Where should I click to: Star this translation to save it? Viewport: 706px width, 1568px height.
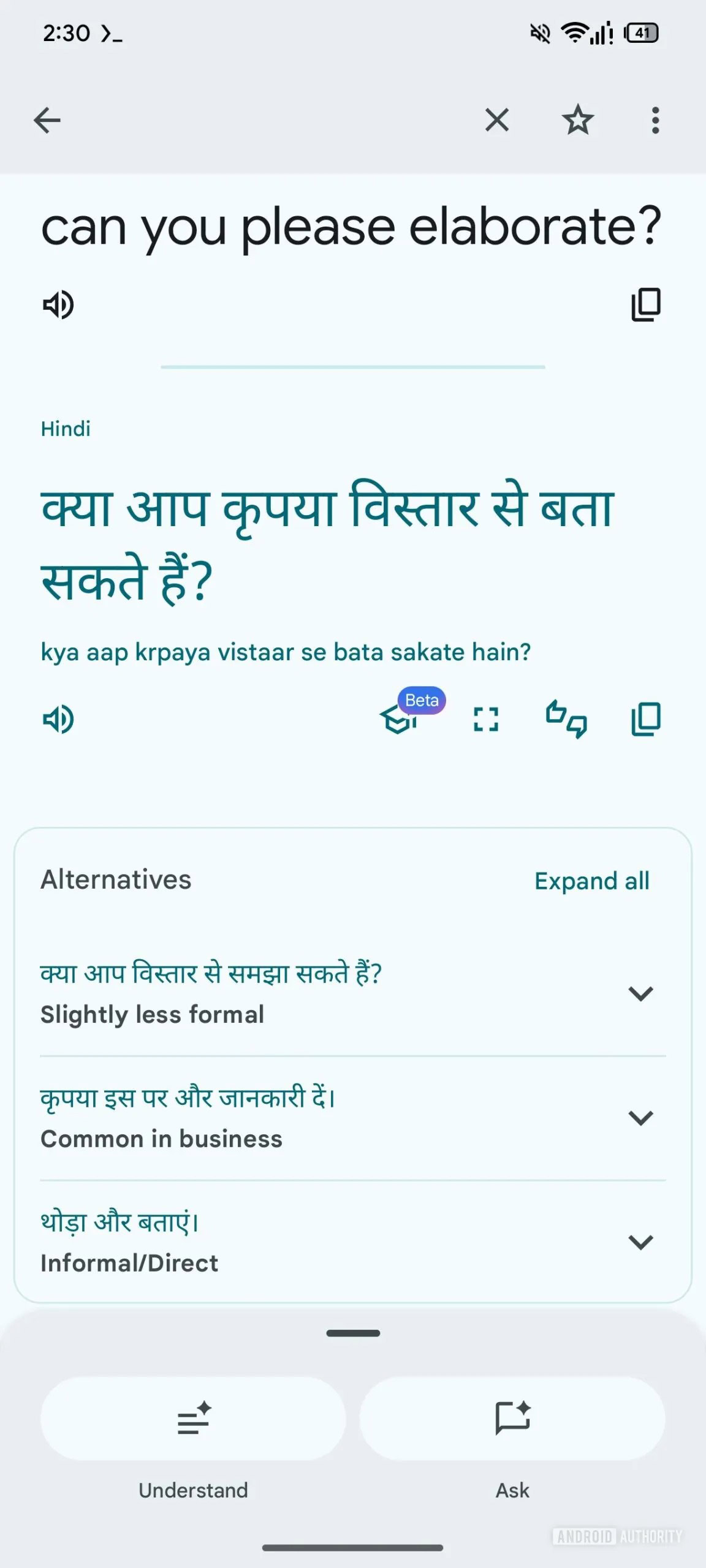click(x=577, y=120)
